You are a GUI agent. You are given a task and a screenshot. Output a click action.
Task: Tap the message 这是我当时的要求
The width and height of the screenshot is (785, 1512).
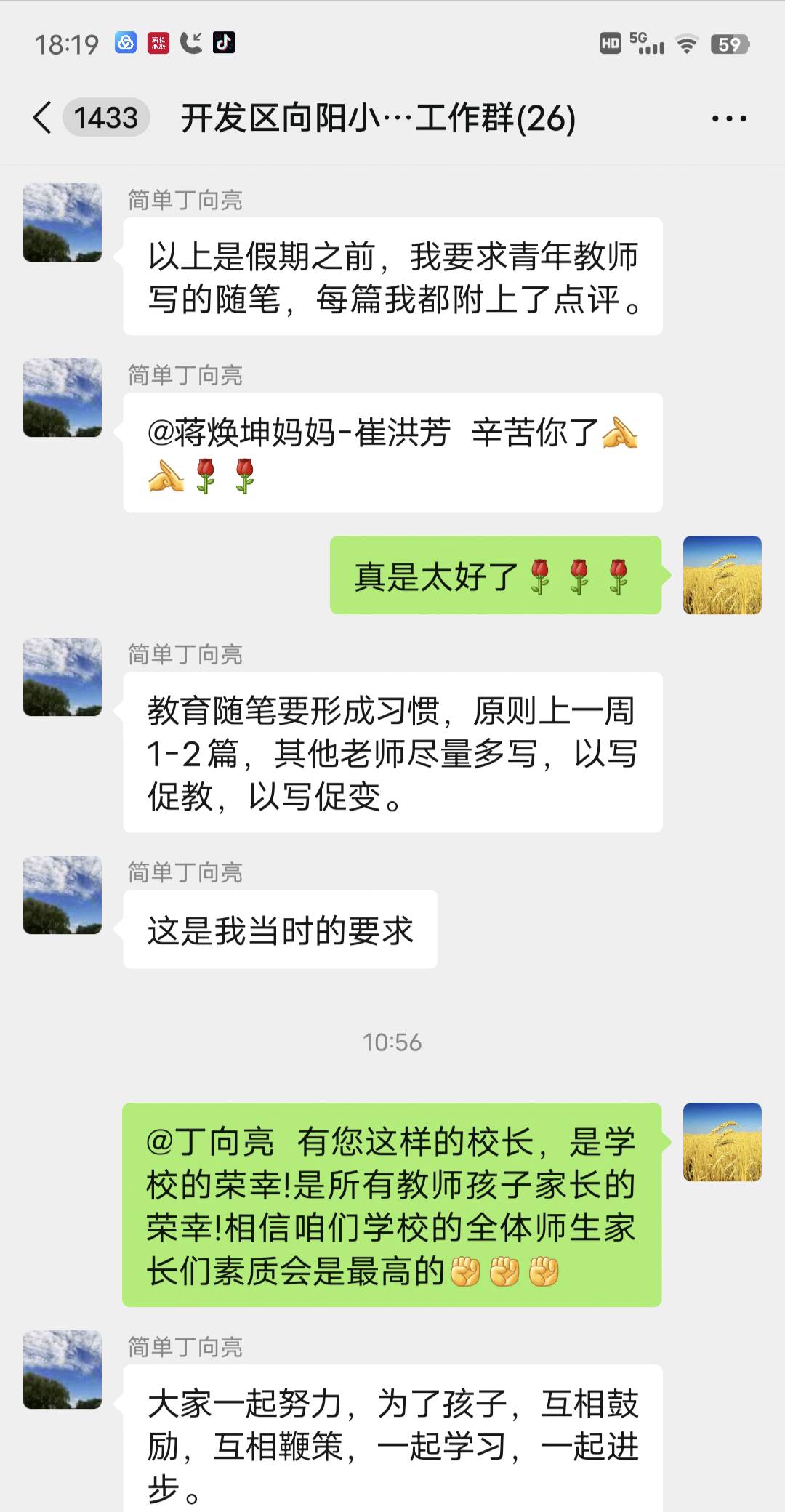click(x=281, y=928)
